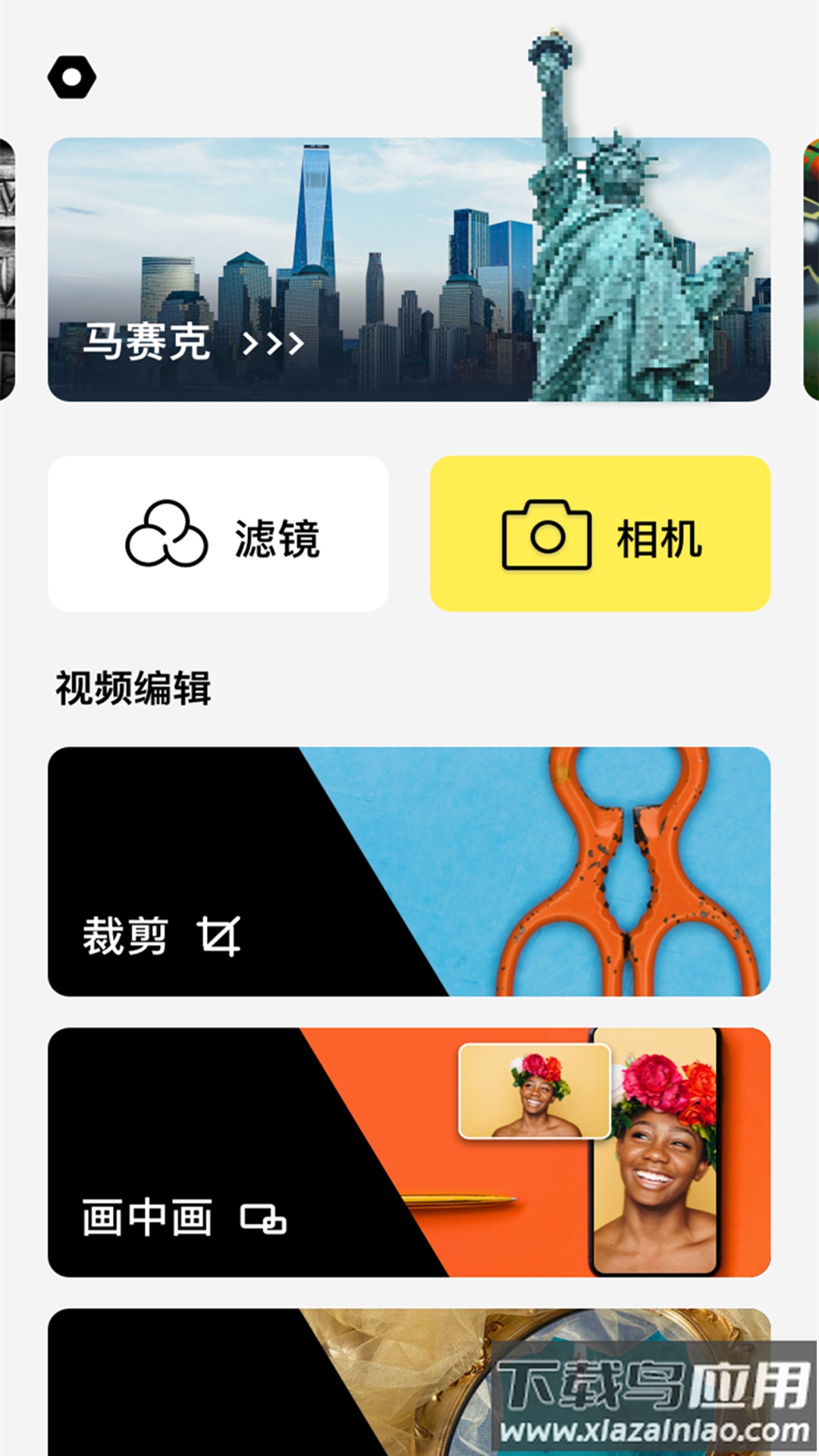Tap the city skyline area of the Mosaic banner

pos(303,227)
